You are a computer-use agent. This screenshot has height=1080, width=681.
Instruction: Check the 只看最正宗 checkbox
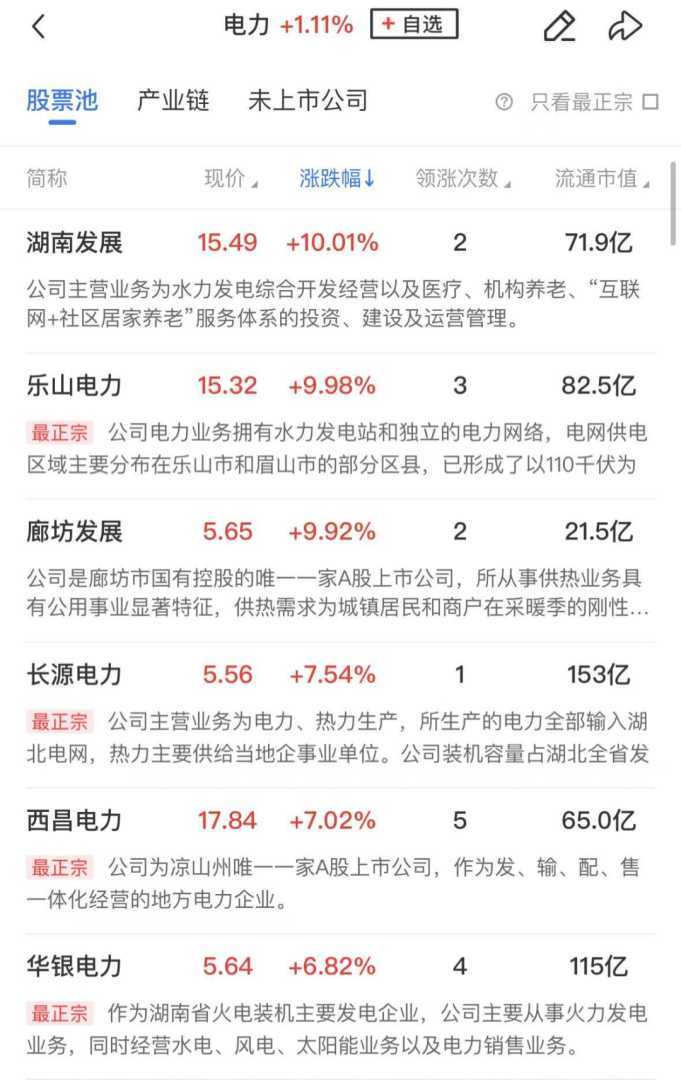[651, 102]
